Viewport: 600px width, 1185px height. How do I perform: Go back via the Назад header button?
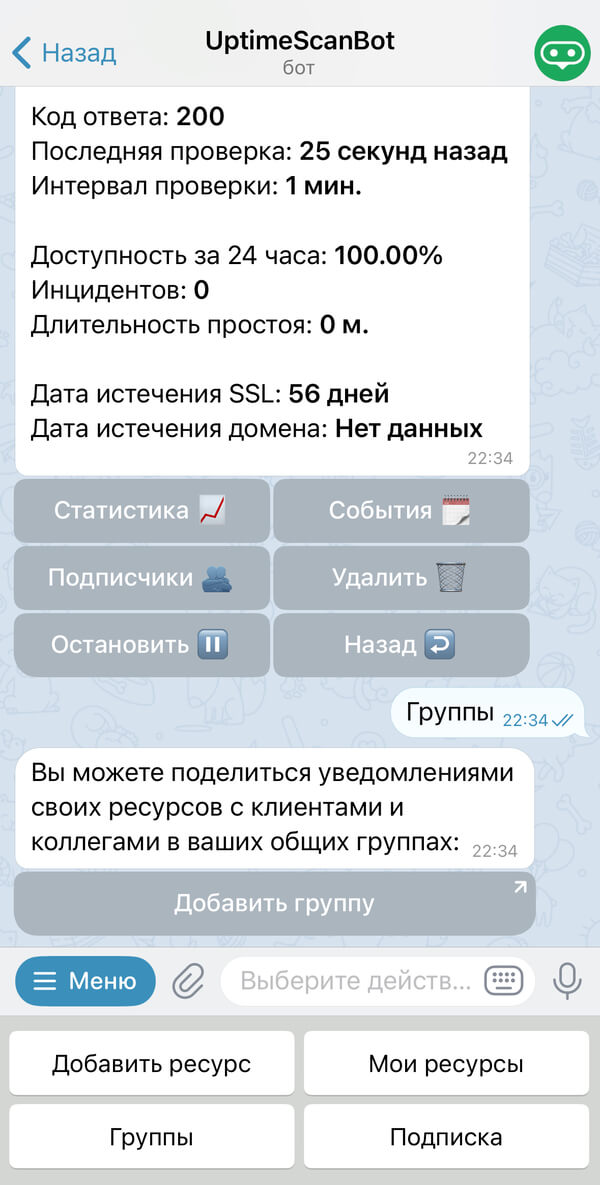pyautogui.click(x=64, y=52)
